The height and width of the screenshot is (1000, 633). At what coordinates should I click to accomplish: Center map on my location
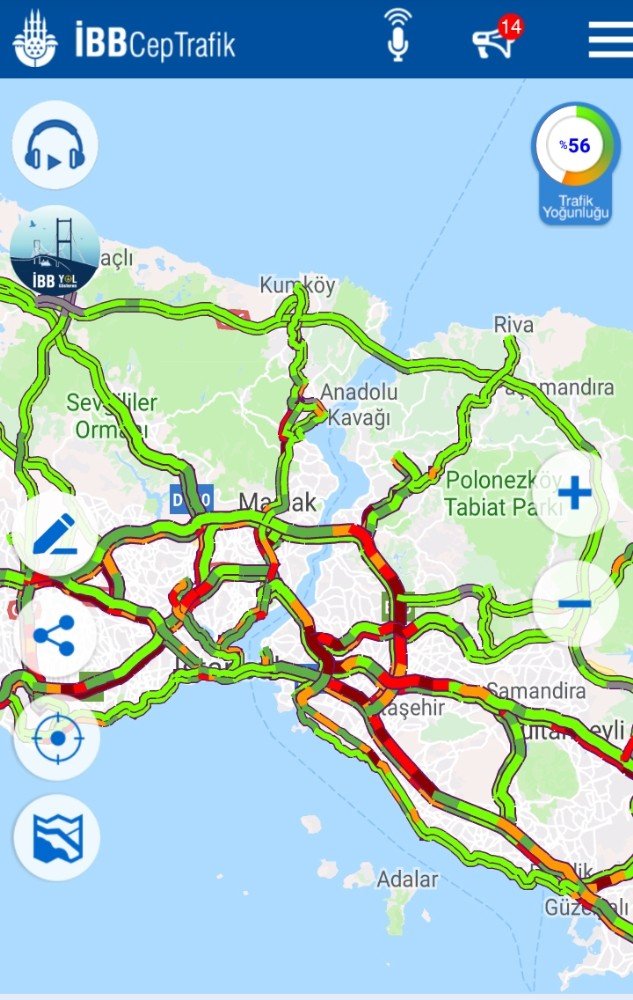click(56, 738)
